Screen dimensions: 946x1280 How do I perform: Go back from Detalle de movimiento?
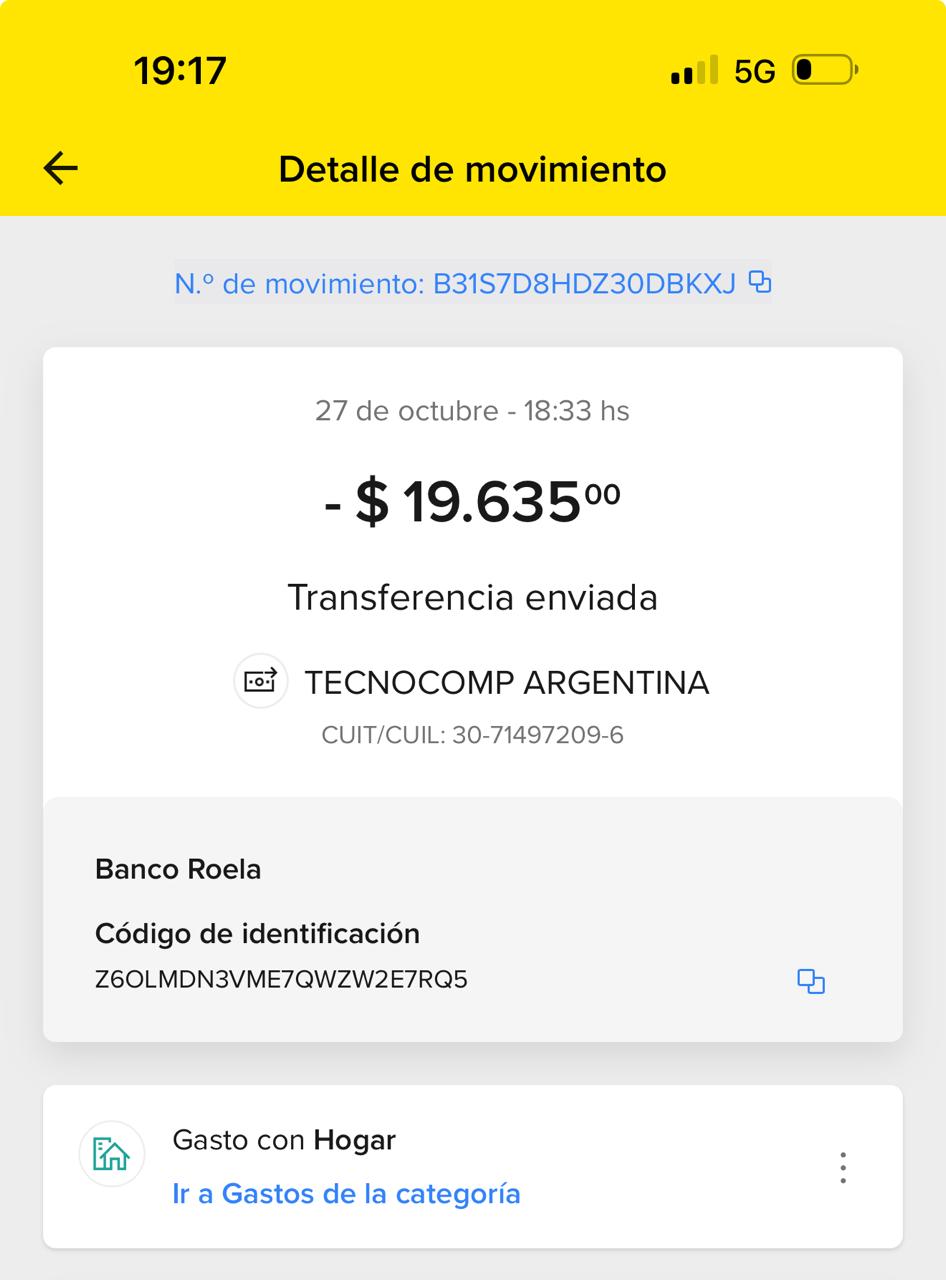[61, 168]
